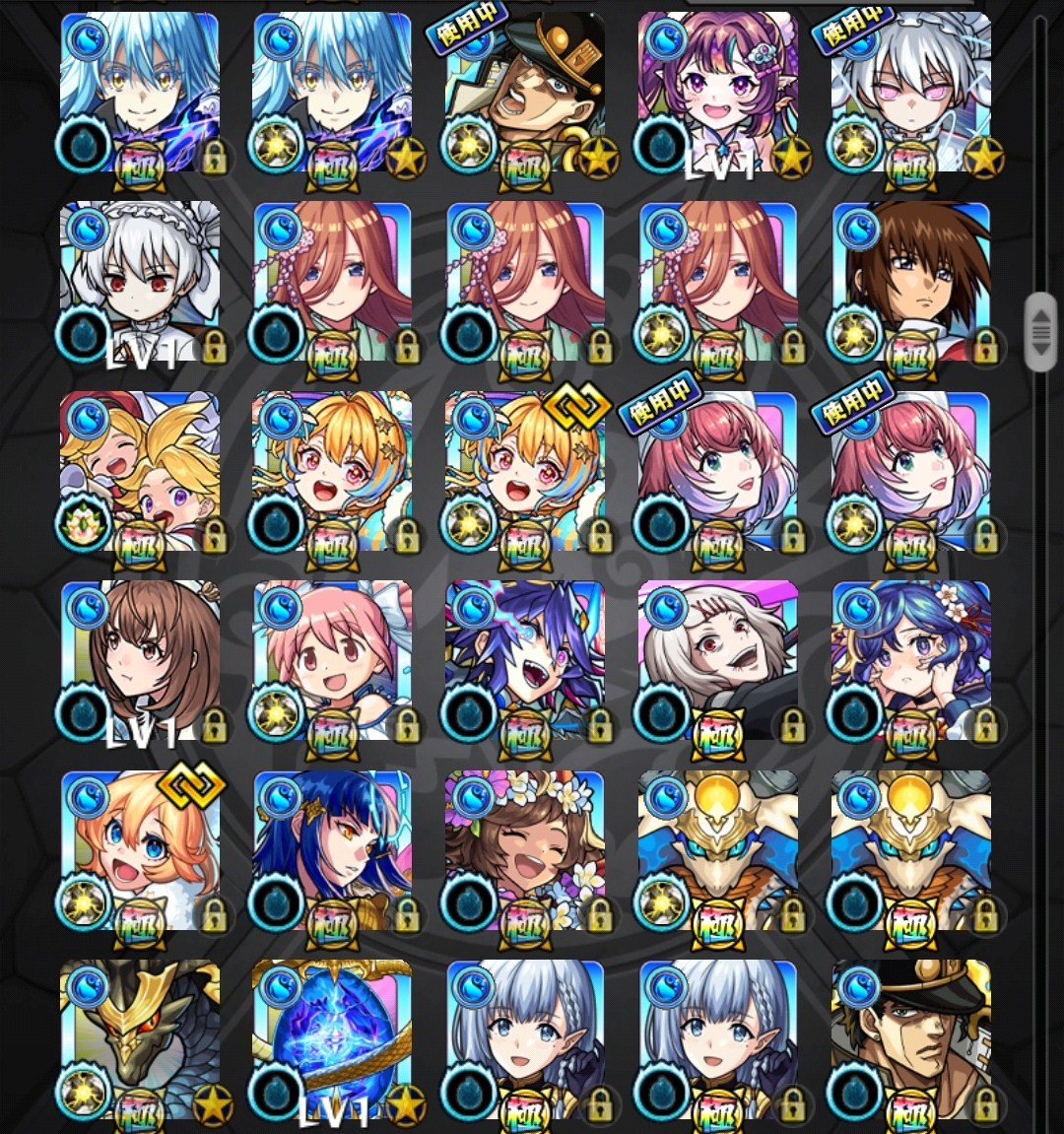Tap the scrollbar handle on the right edge
1064x1134 pixels.
(1040, 332)
